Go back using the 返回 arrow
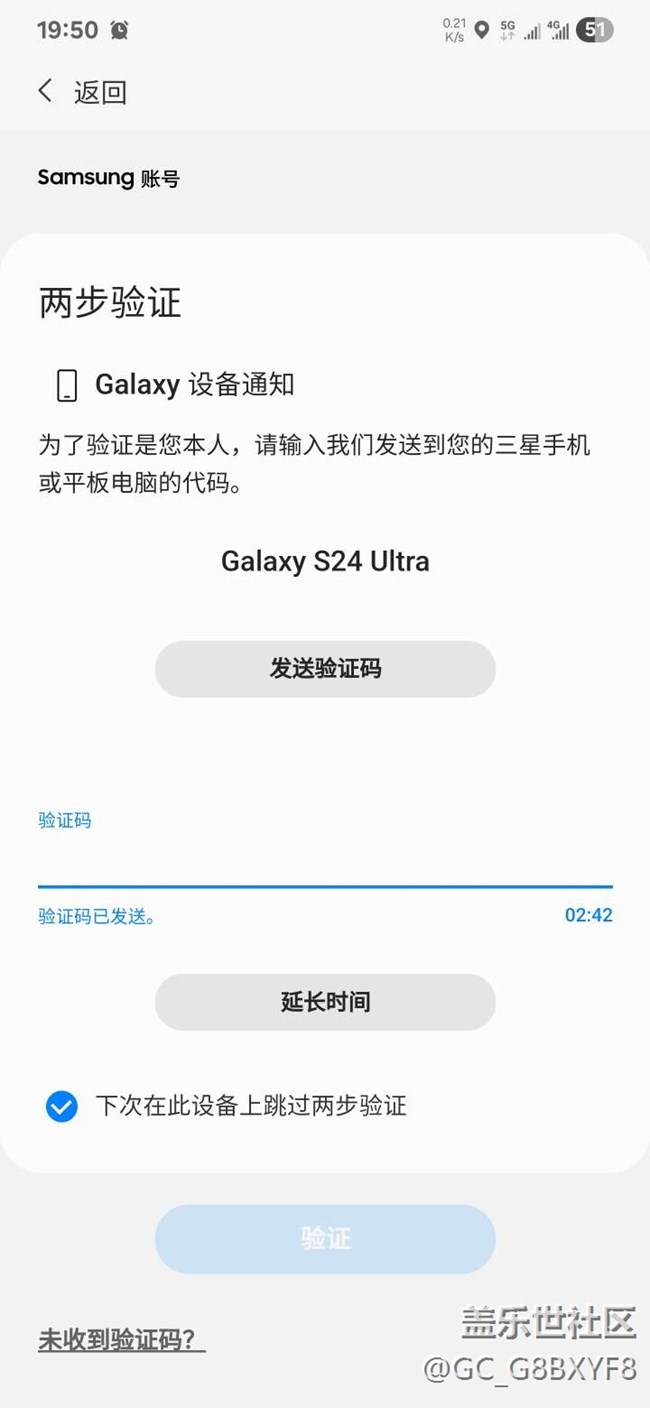This screenshot has width=650, height=1408. (x=45, y=92)
